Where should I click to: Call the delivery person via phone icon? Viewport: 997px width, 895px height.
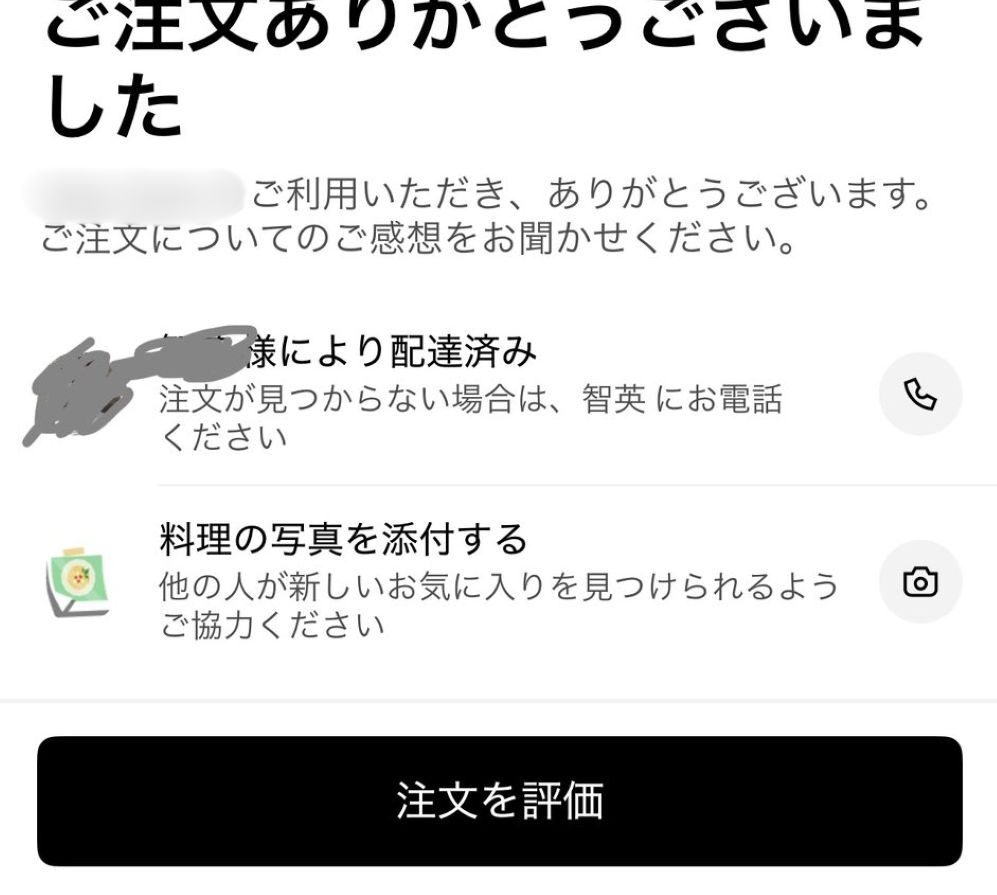(x=920, y=395)
